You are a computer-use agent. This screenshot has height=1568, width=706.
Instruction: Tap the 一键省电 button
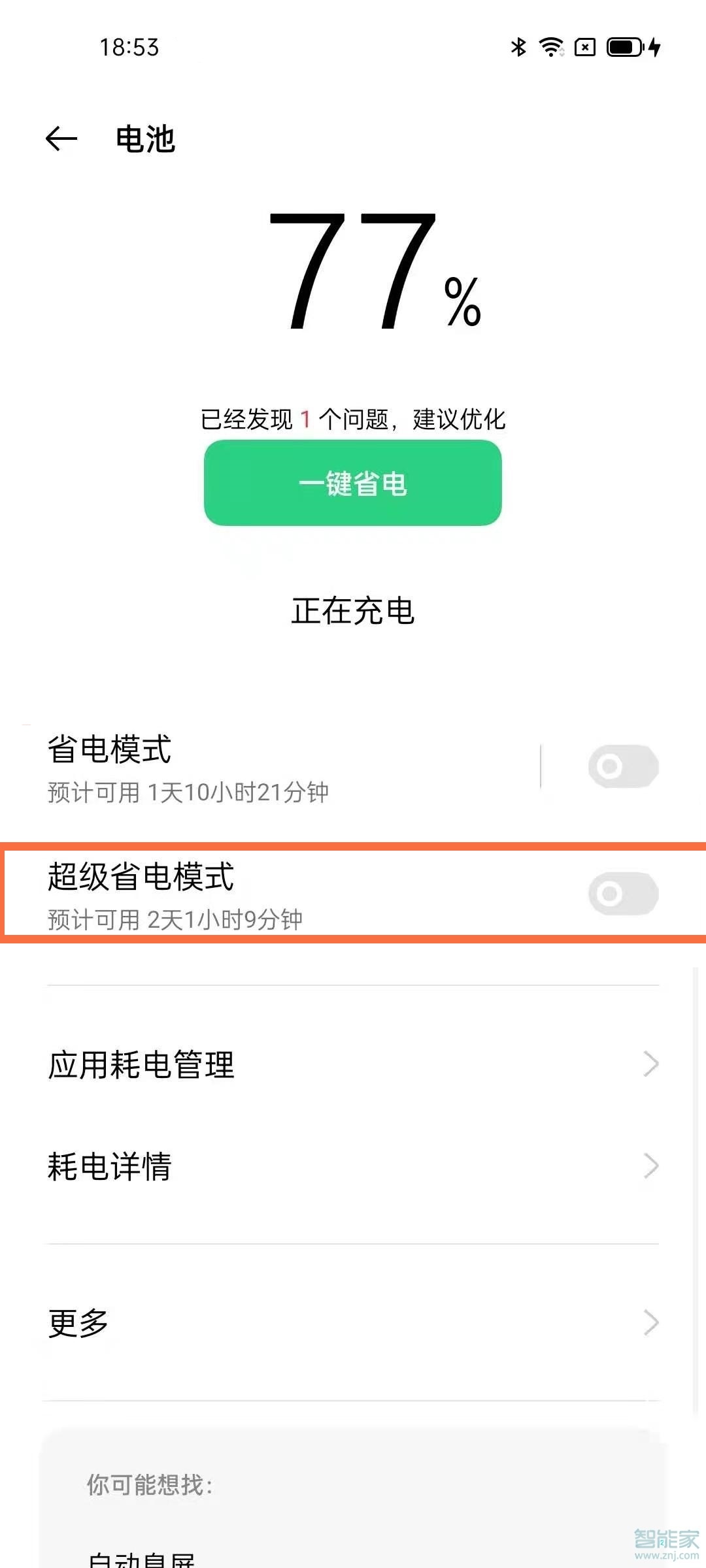[x=352, y=483]
